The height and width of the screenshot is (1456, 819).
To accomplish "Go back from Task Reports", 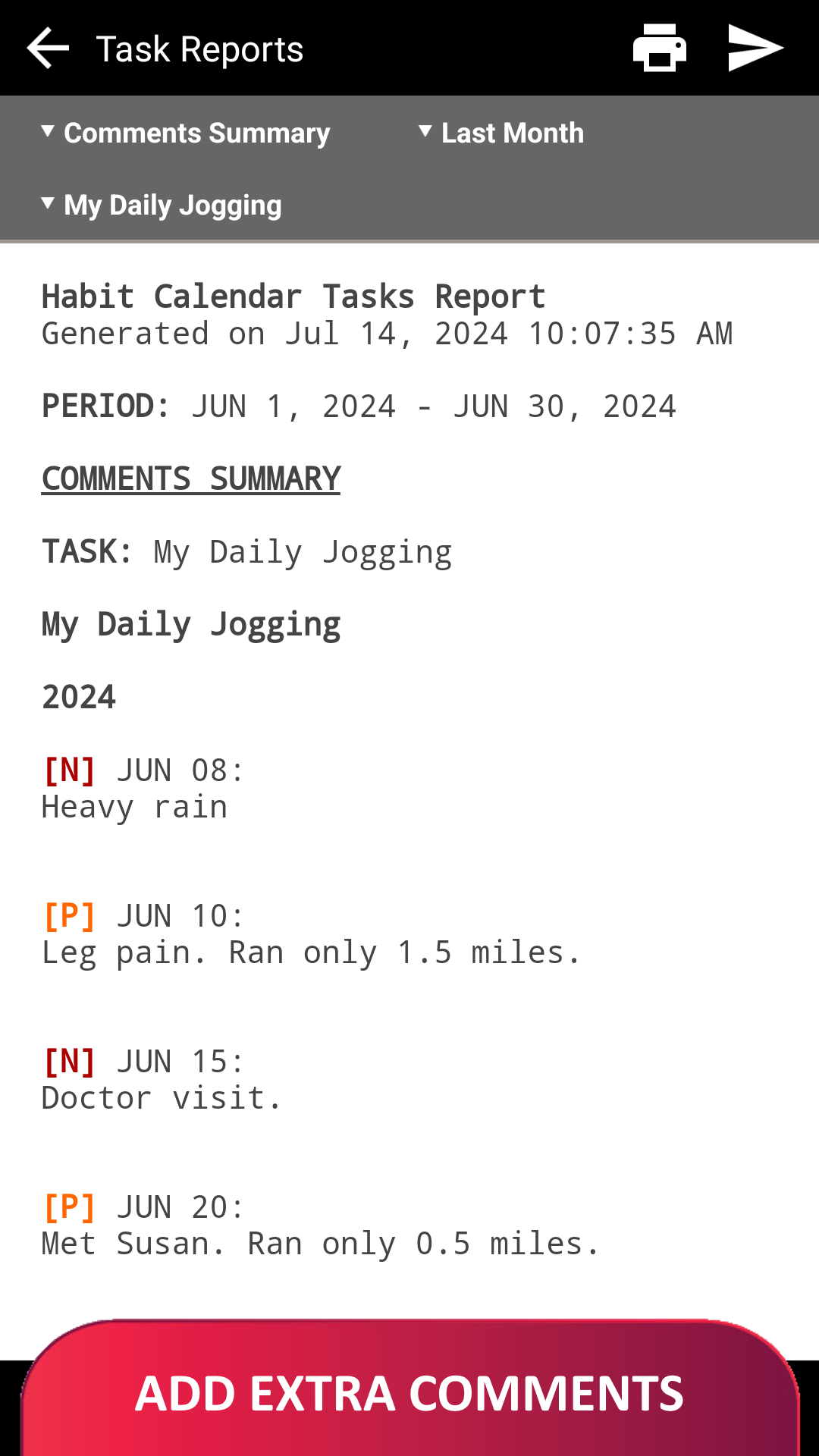I will 49,49.
